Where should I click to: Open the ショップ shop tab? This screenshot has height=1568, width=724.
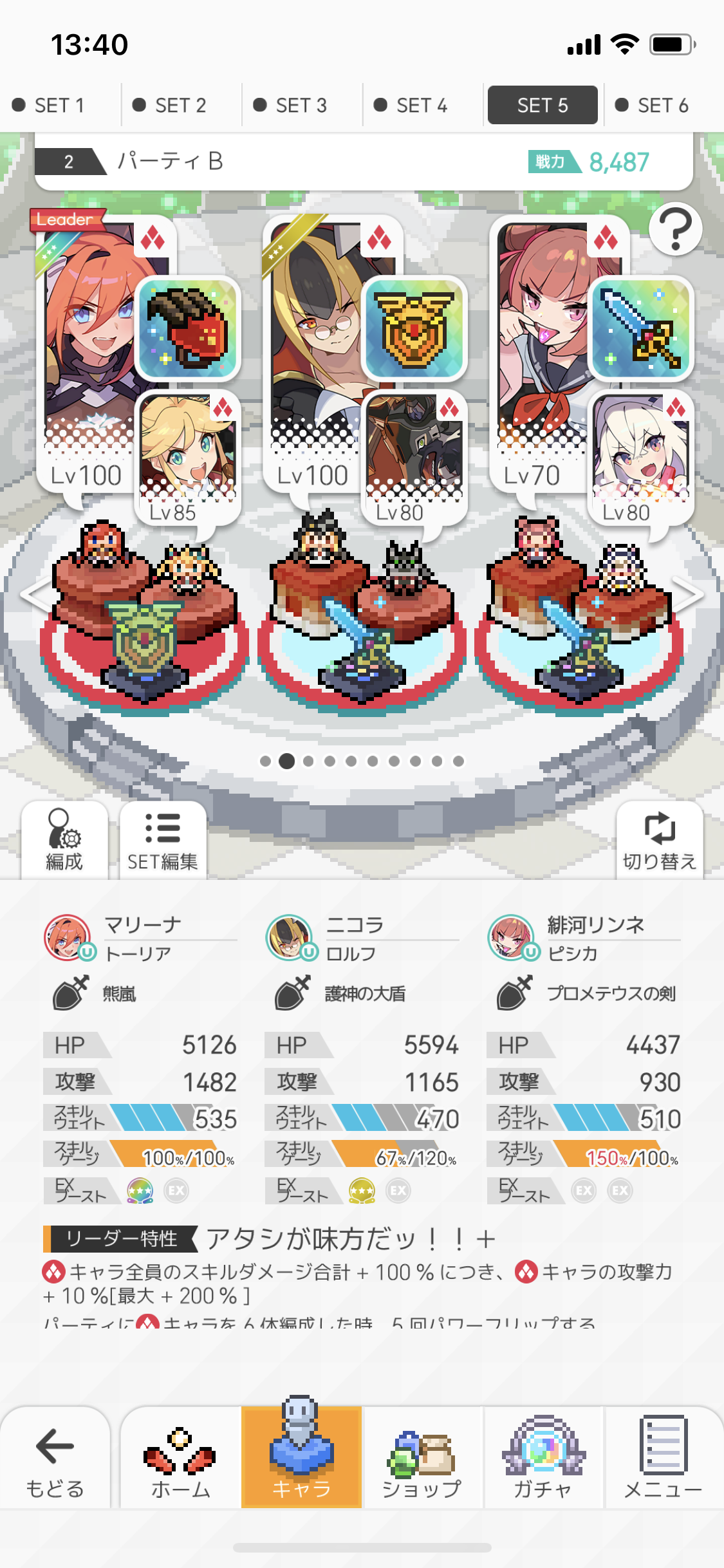click(x=422, y=1458)
